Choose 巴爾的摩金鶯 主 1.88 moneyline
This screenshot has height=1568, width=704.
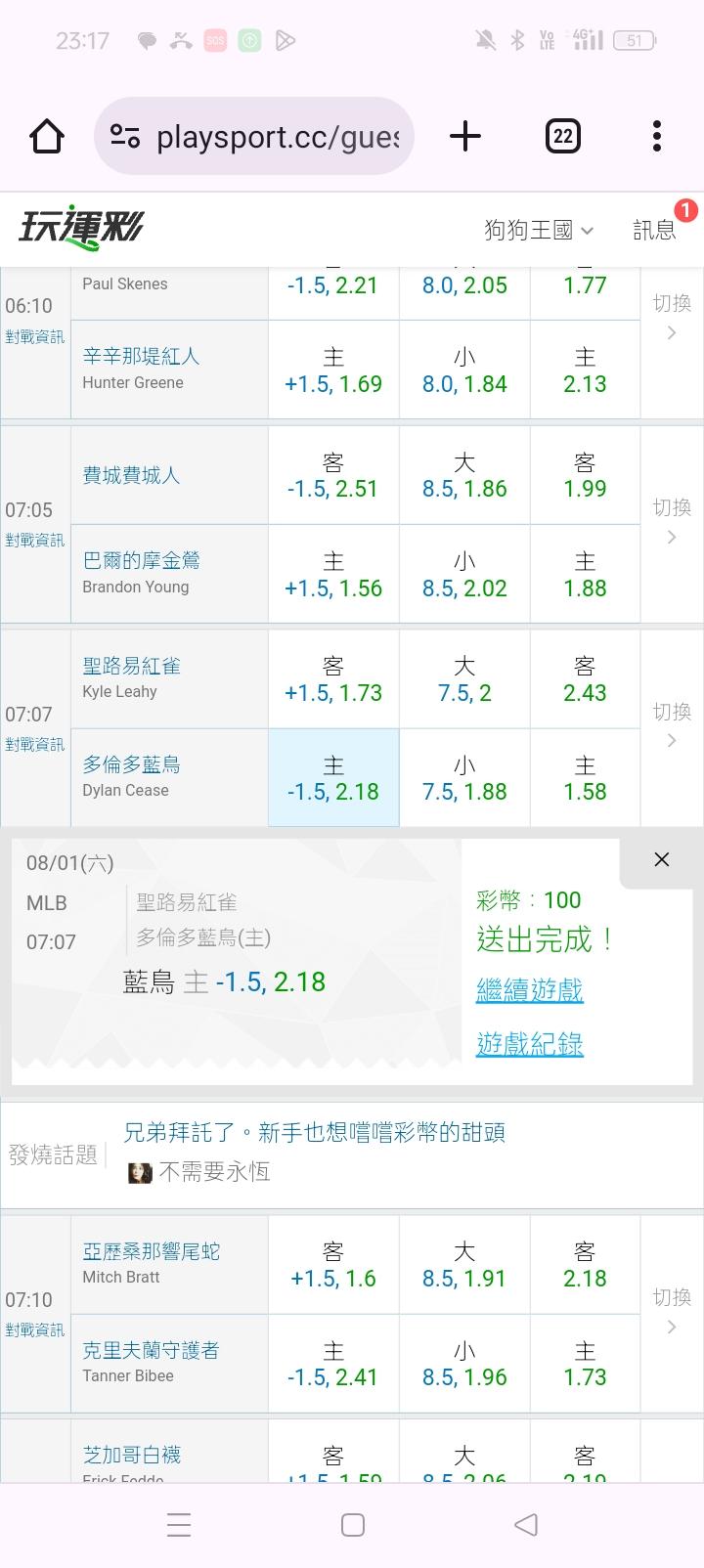(585, 574)
